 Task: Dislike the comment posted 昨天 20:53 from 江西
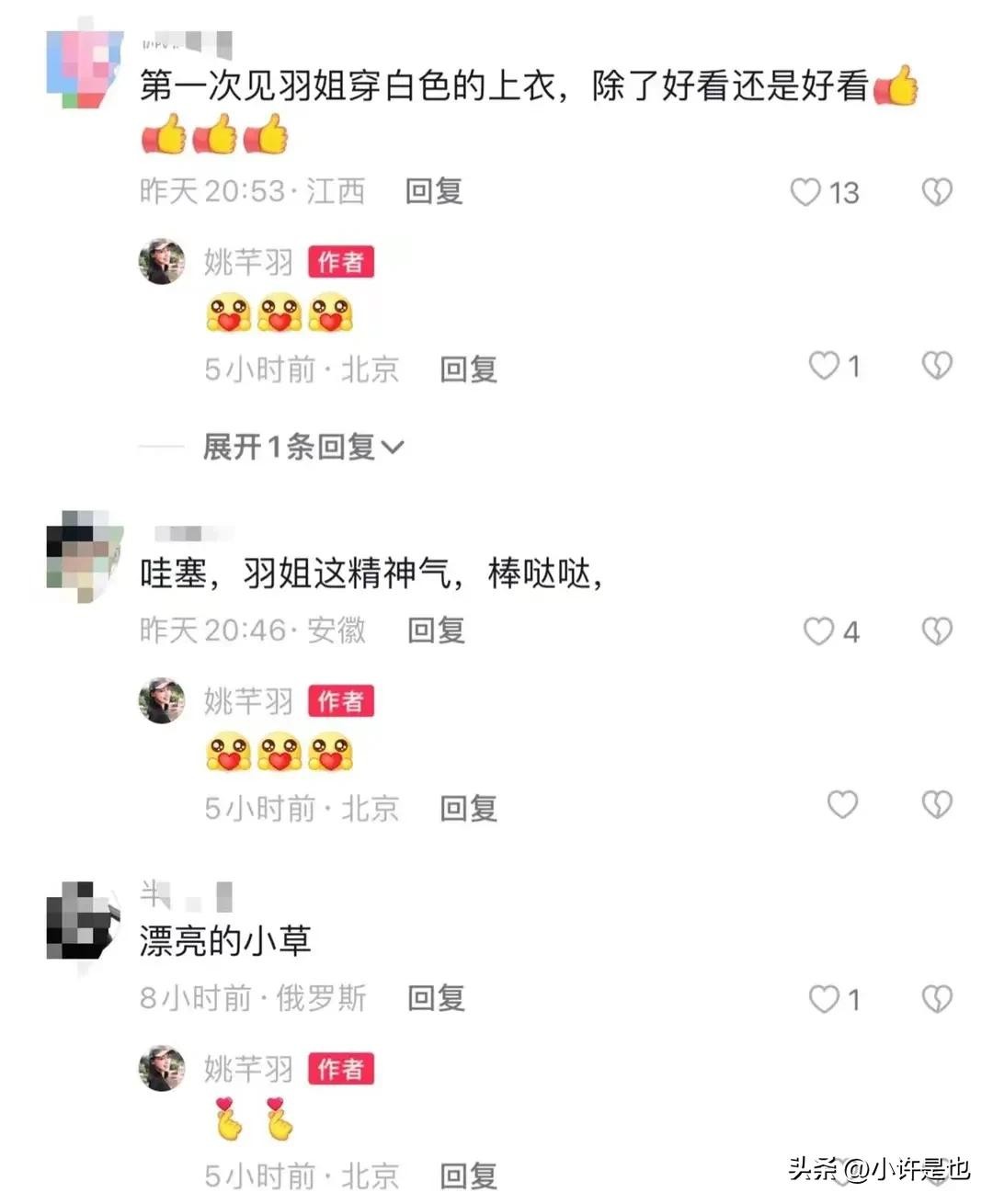click(936, 192)
